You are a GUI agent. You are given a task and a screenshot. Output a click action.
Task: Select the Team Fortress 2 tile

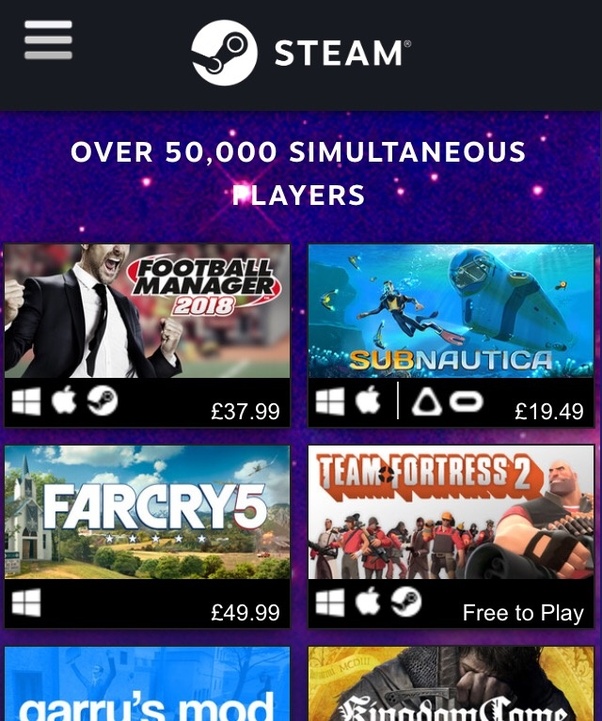point(451,513)
